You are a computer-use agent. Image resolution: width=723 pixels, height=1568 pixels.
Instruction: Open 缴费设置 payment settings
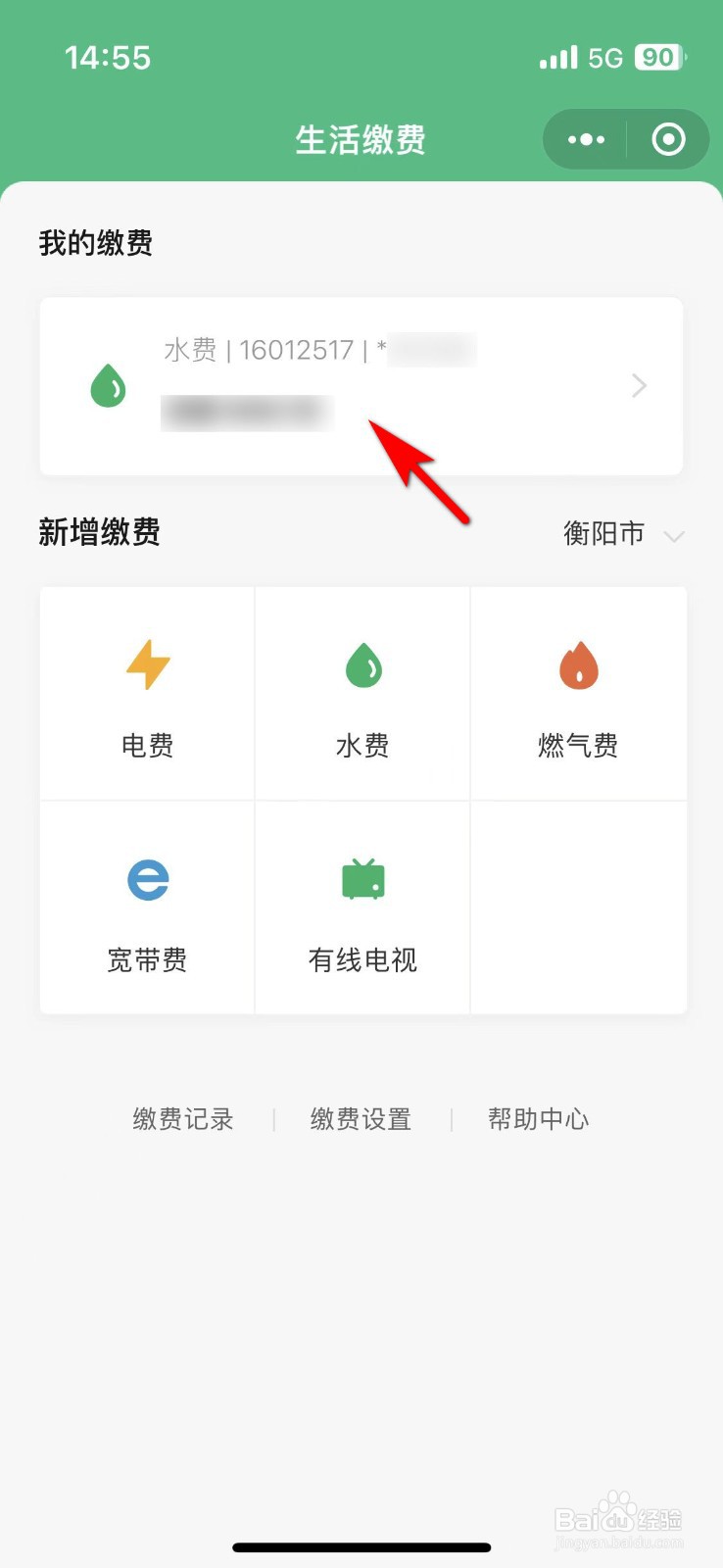361,1119
